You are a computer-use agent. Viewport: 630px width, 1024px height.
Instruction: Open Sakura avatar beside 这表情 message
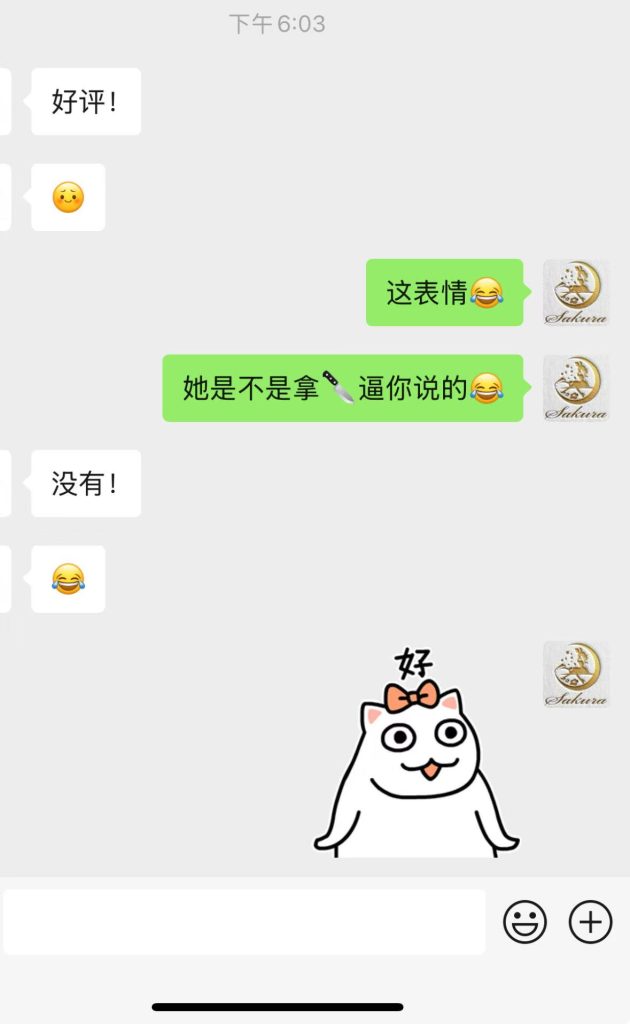point(576,292)
